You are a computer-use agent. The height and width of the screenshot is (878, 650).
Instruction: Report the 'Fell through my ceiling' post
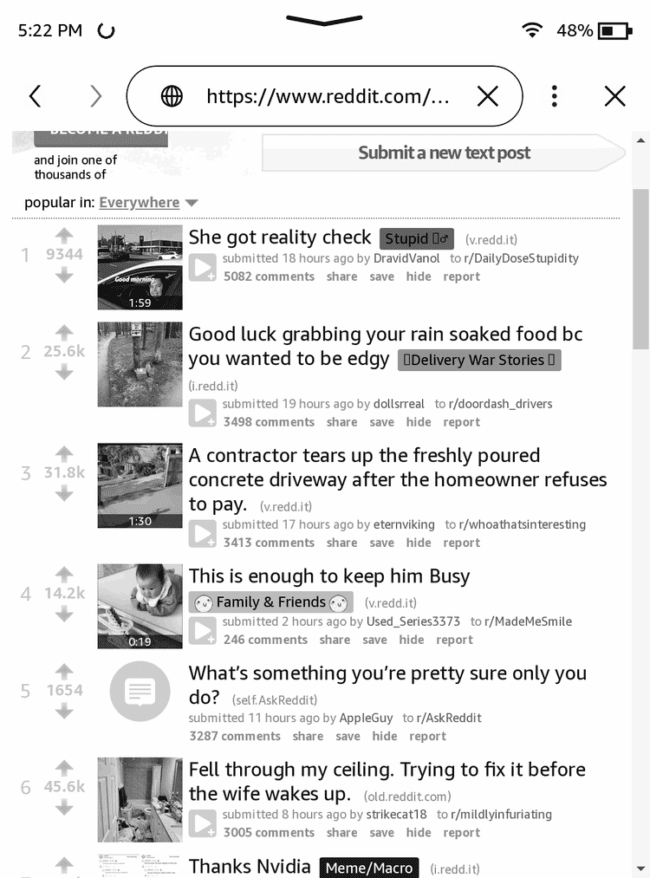[x=461, y=832]
